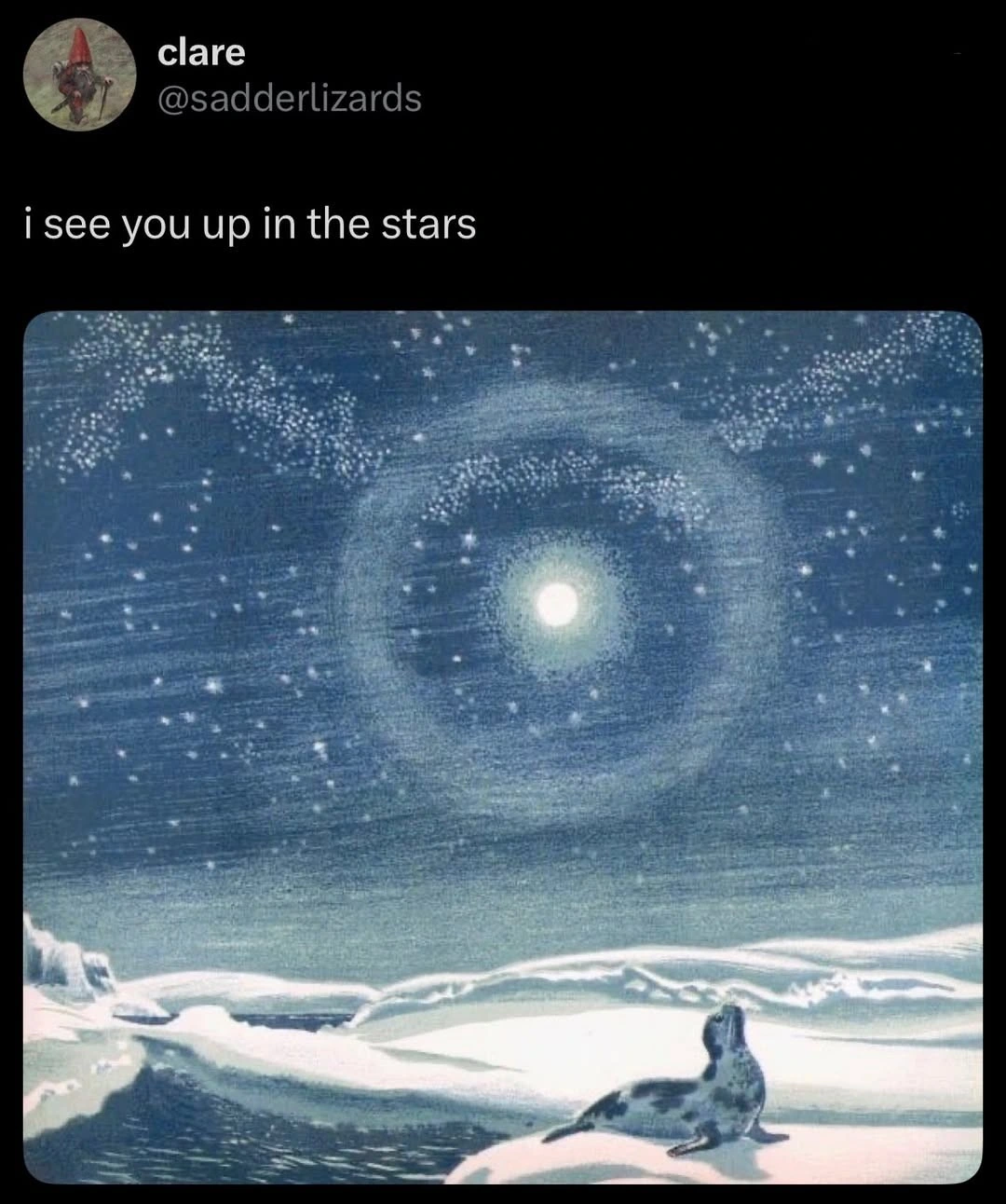The width and height of the screenshot is (1006, 1204).
Task: Open the seal and starry sky image
Action: point(503,746)
